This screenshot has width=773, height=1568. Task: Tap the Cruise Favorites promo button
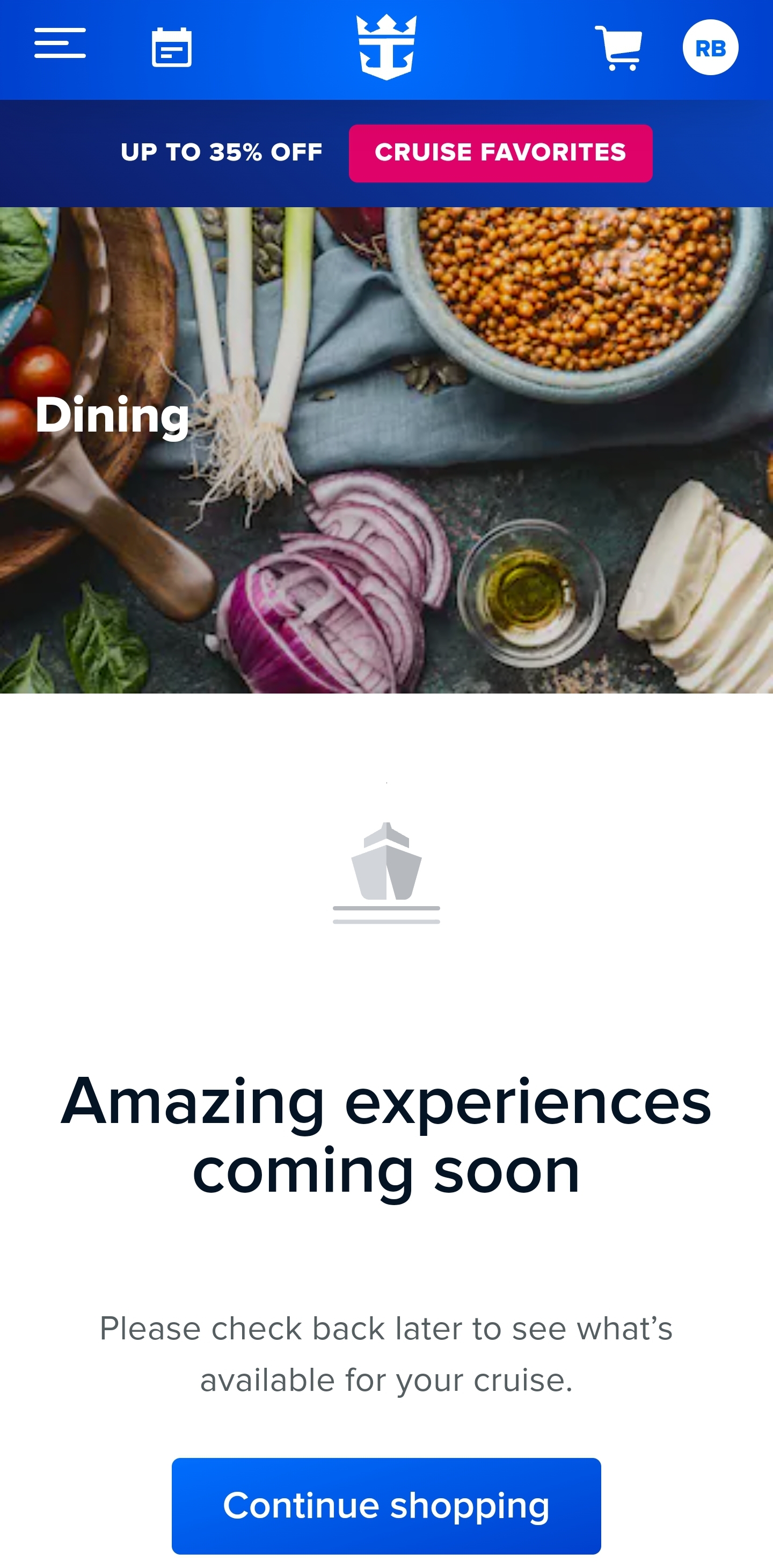500,154
